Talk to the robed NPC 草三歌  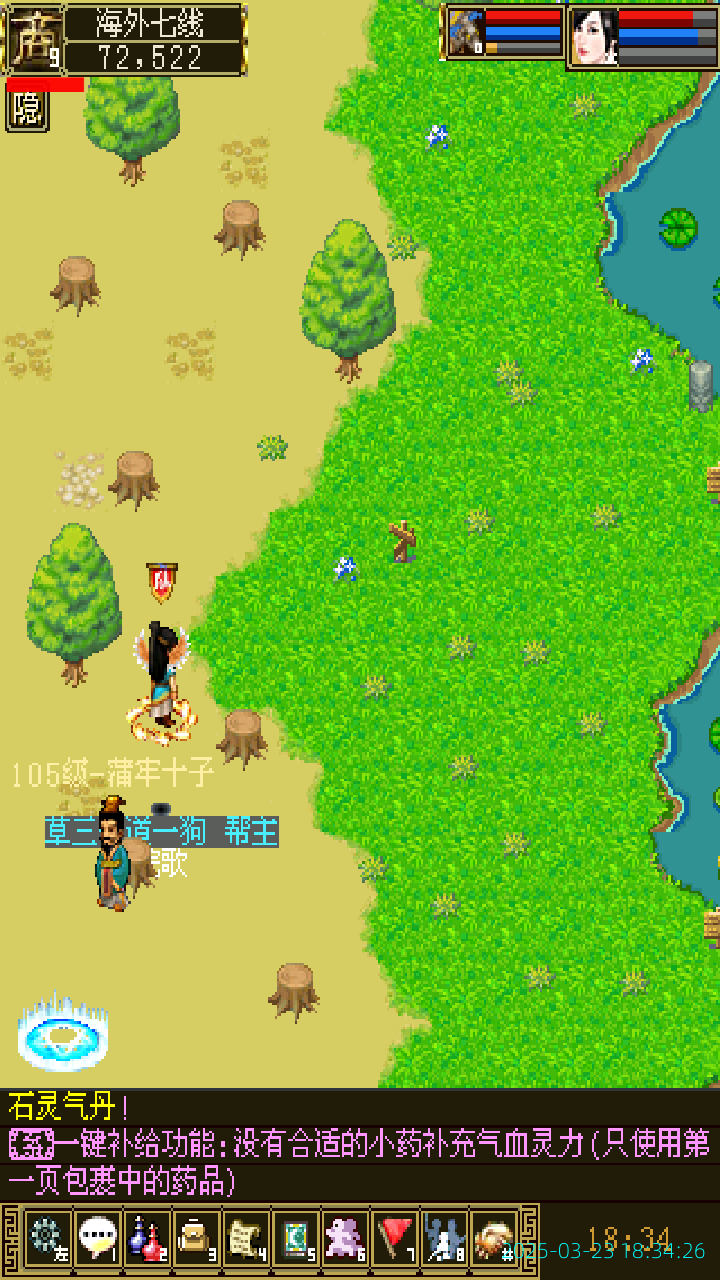(x=113, y=860)
